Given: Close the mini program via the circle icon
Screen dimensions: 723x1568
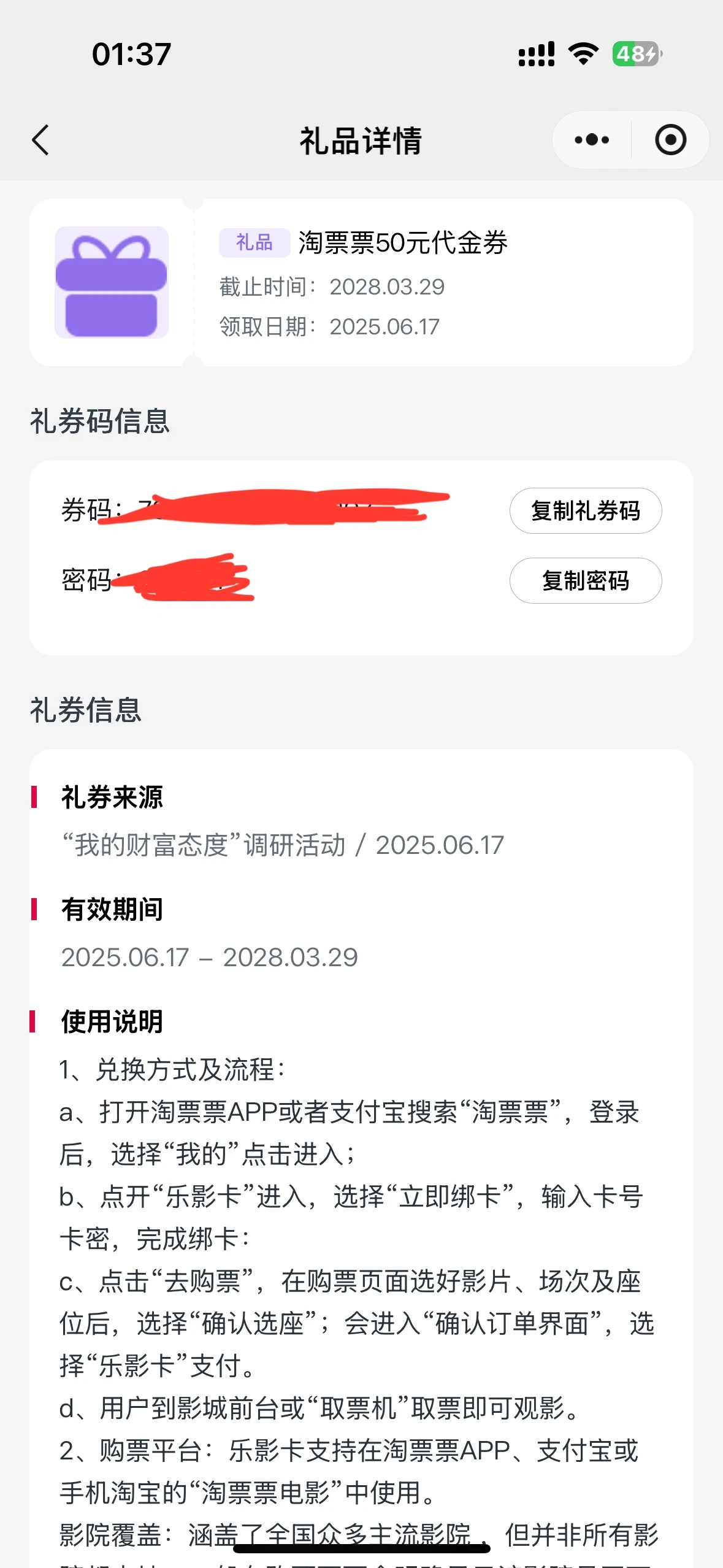Looking at the screenshot, I should [x=670, y=140].
